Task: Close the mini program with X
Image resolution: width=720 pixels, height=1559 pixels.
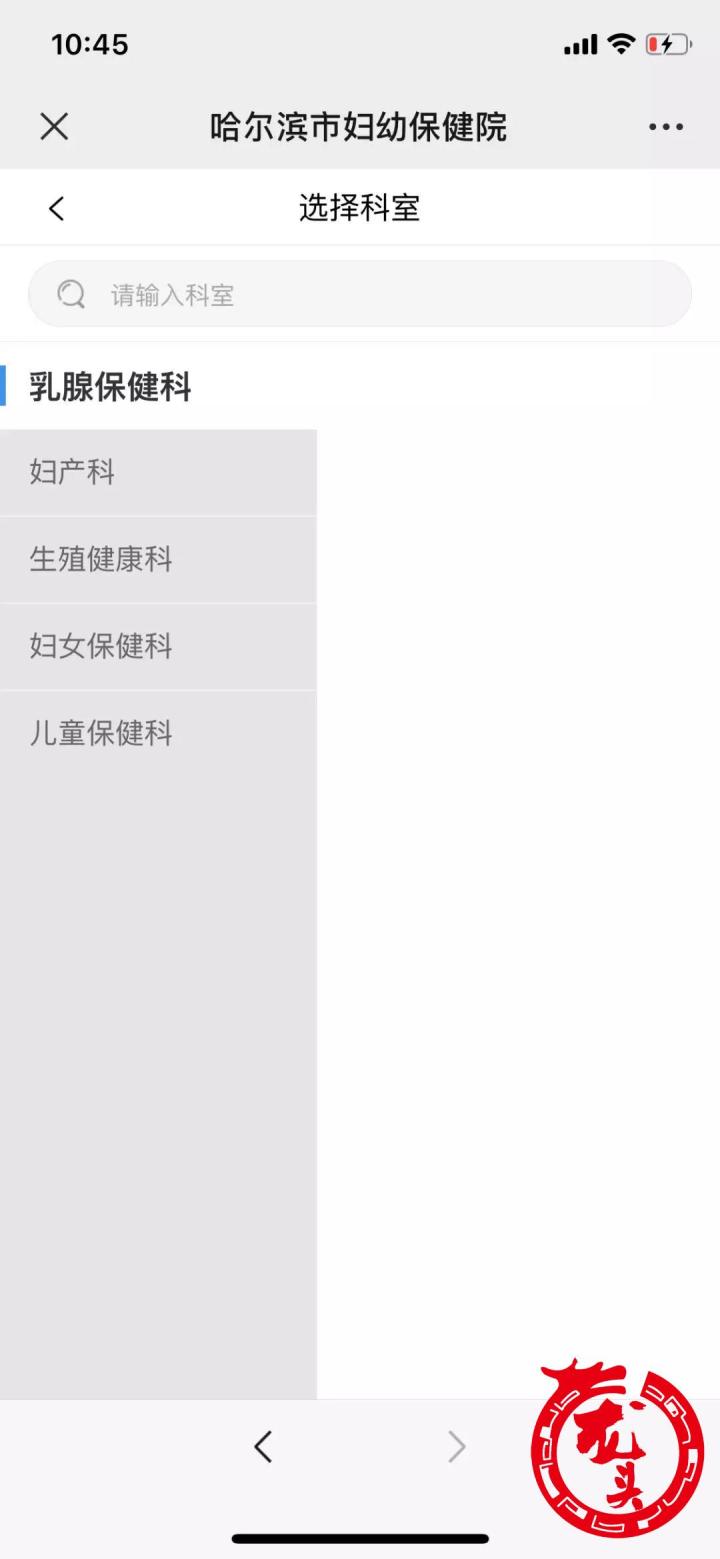Action: (x=54, y=127)
